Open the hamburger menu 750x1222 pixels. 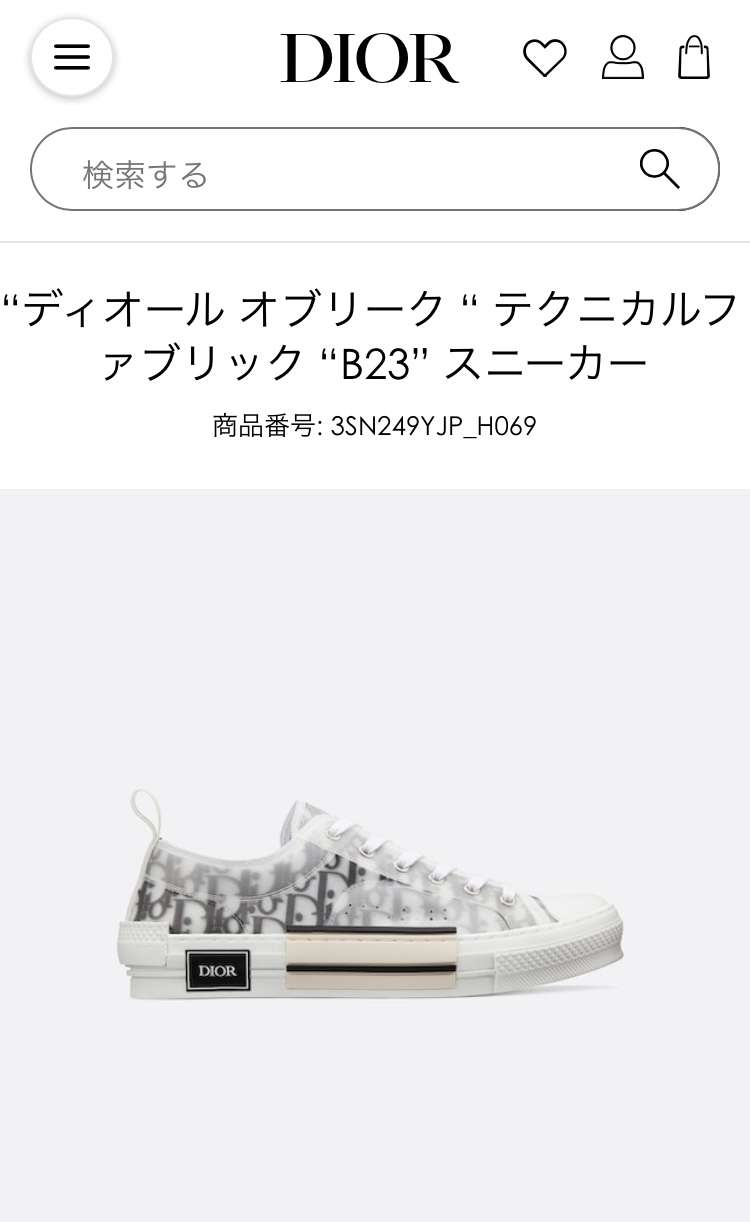72,57
